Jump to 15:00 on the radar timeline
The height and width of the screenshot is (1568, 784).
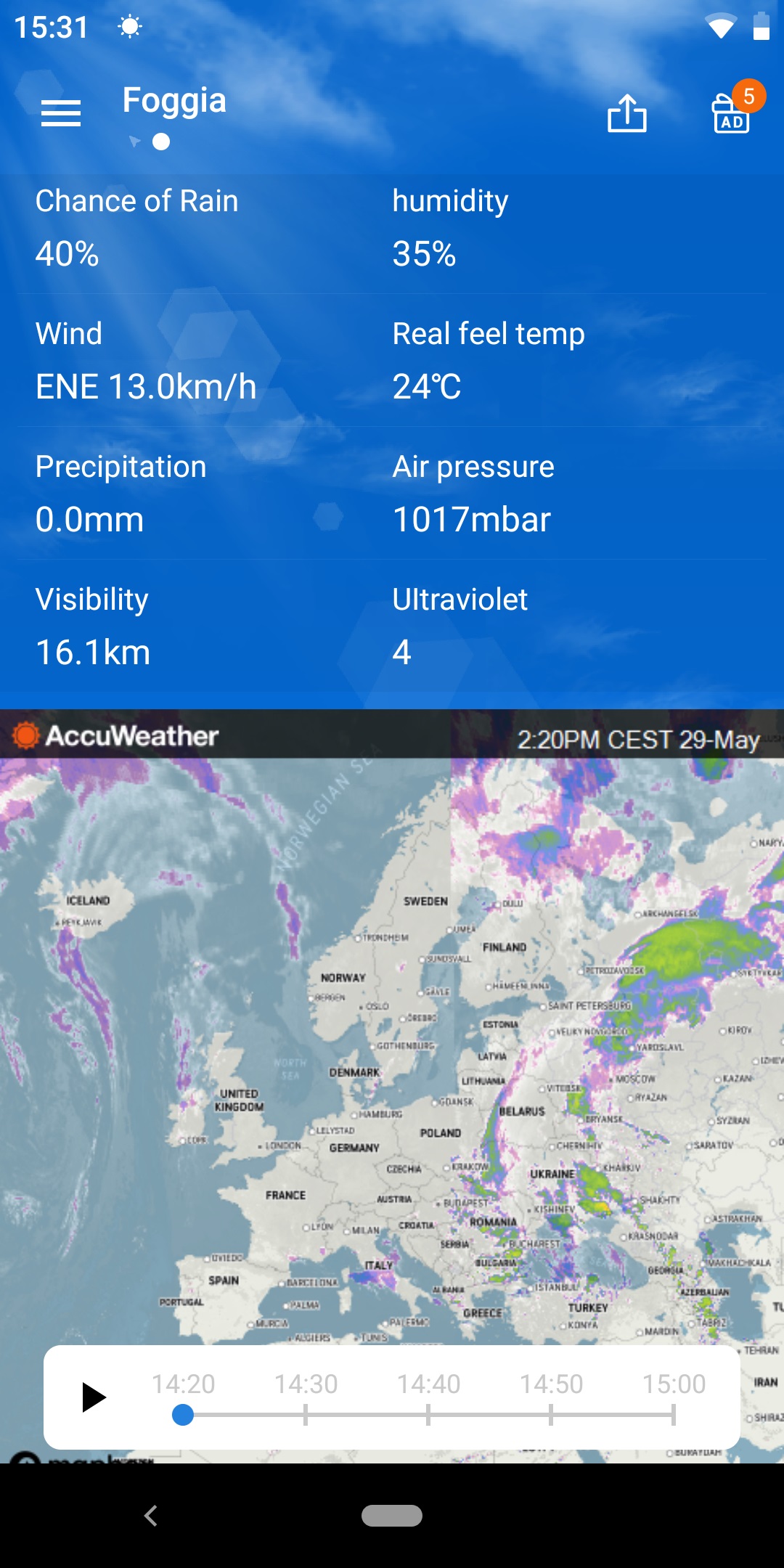(674, 1384)
